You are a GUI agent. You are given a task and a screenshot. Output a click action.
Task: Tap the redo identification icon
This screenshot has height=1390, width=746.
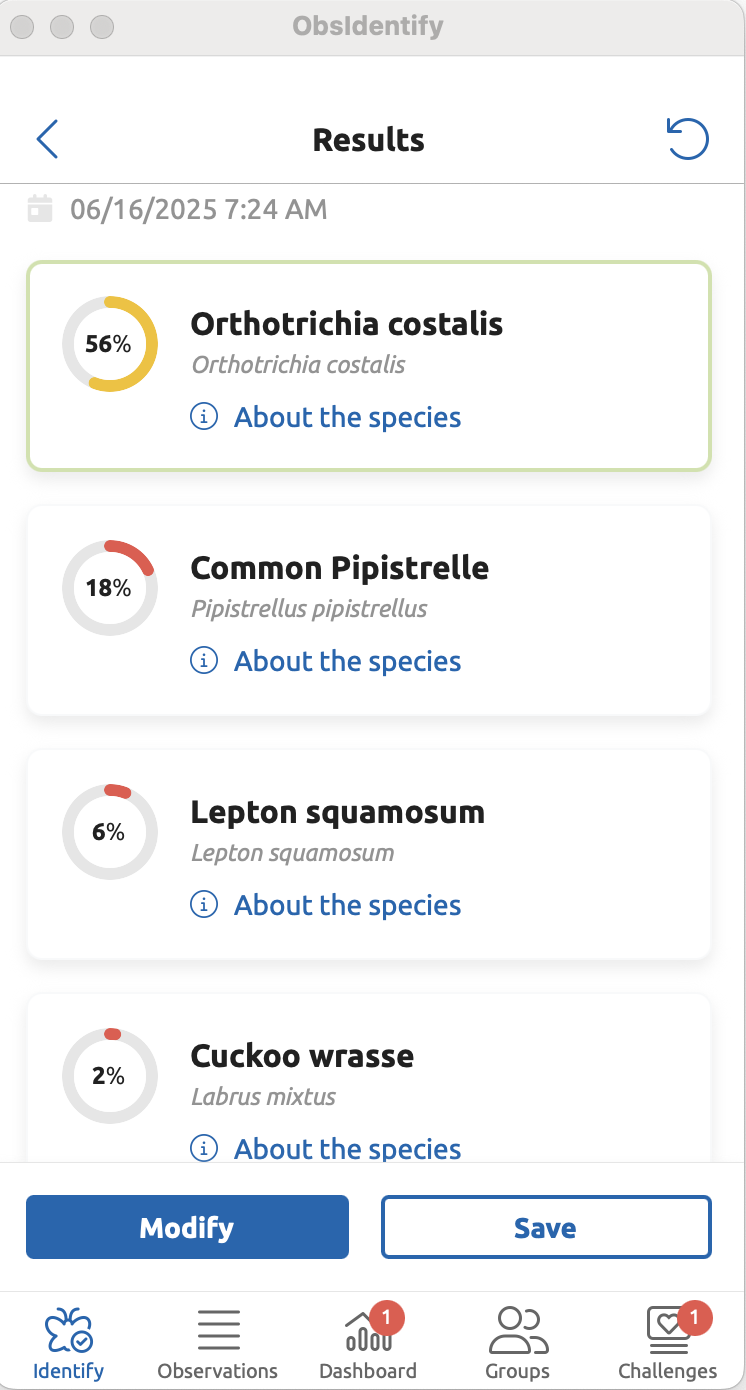tap(687, 139)
